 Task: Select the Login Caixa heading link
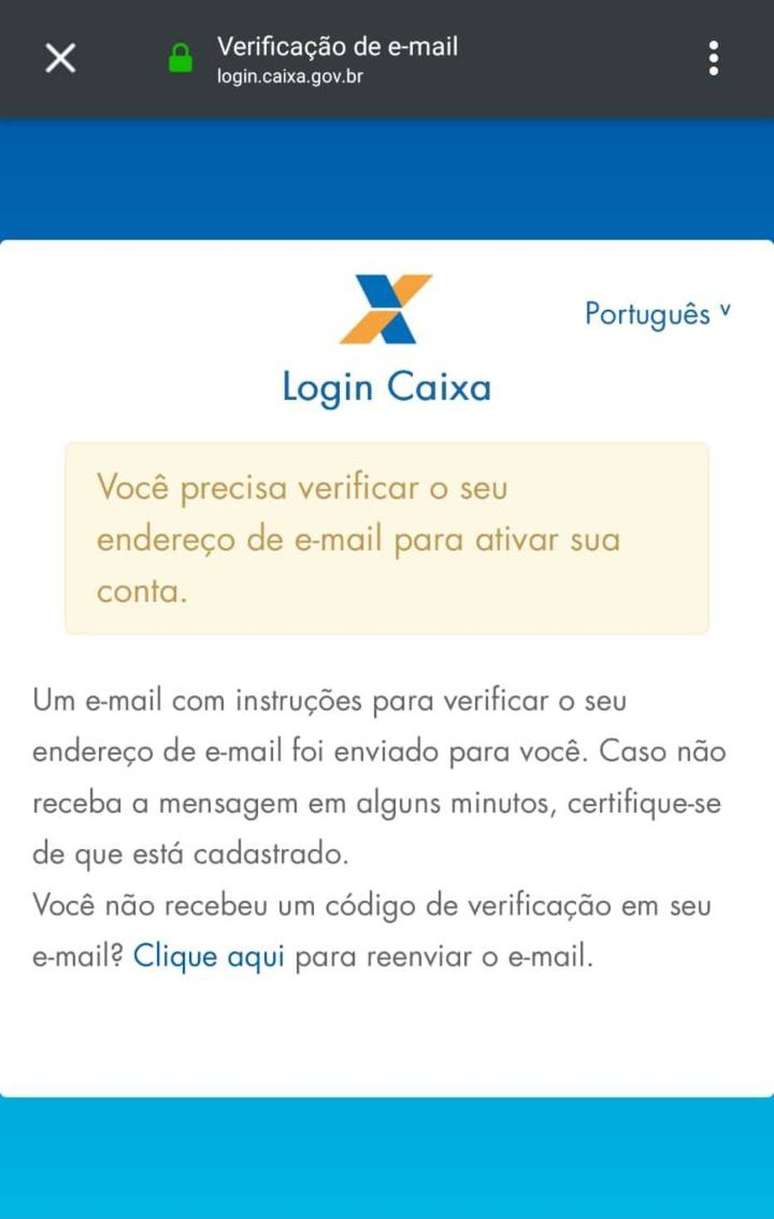tap(387, 387)
